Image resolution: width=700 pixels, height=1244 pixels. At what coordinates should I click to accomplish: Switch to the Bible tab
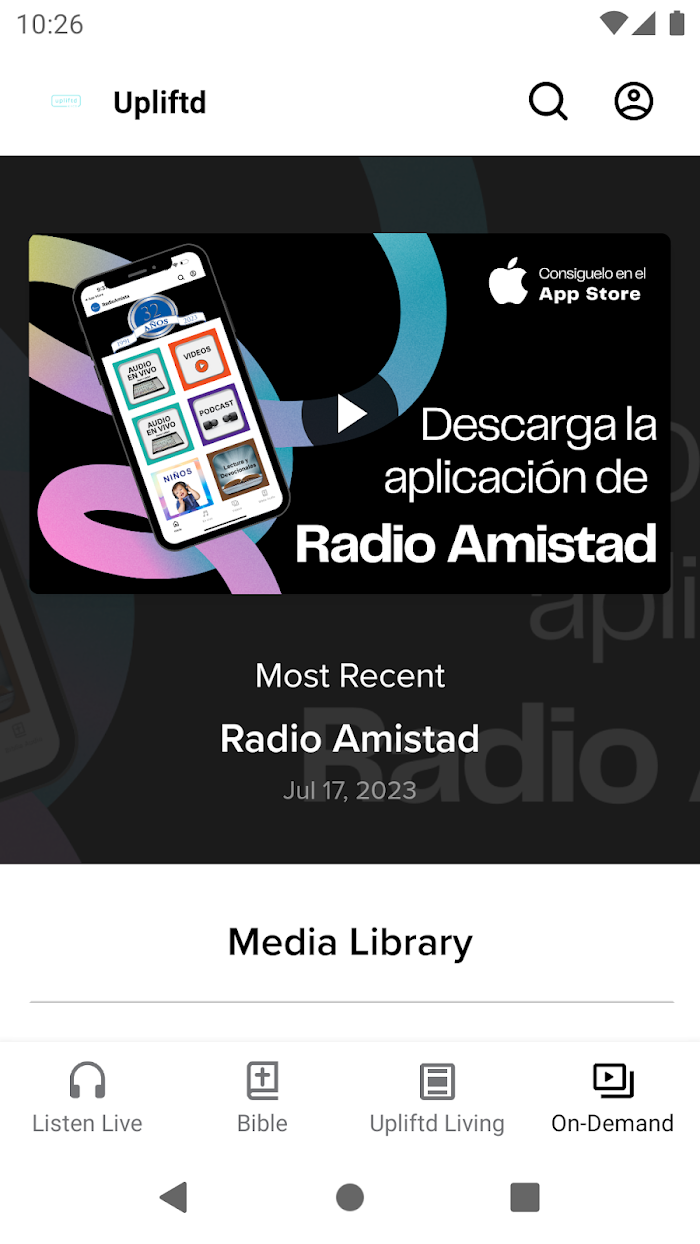point(262,1098)
